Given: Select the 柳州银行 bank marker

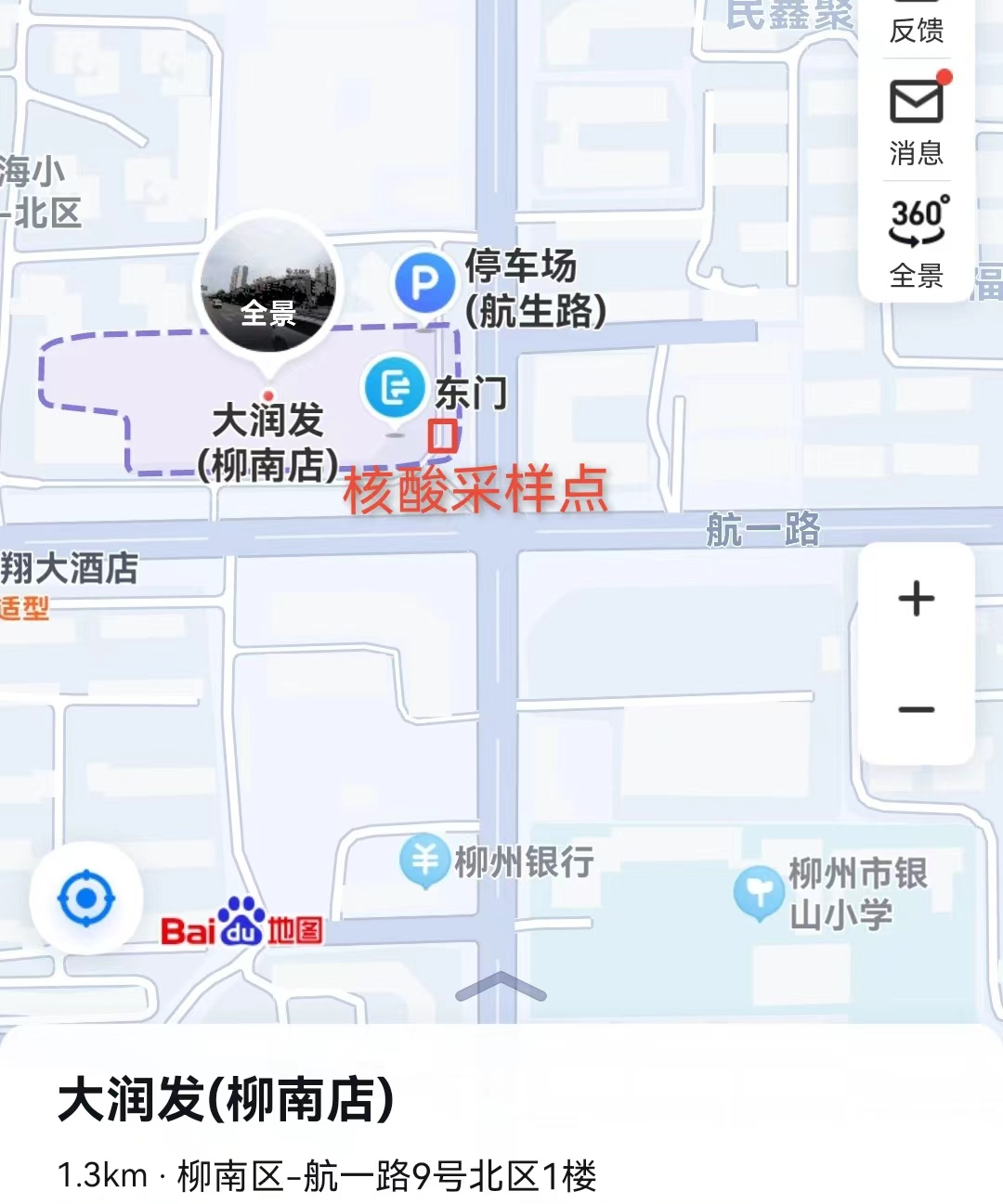Looking at the screenshot, I should [x=424, y=860].
